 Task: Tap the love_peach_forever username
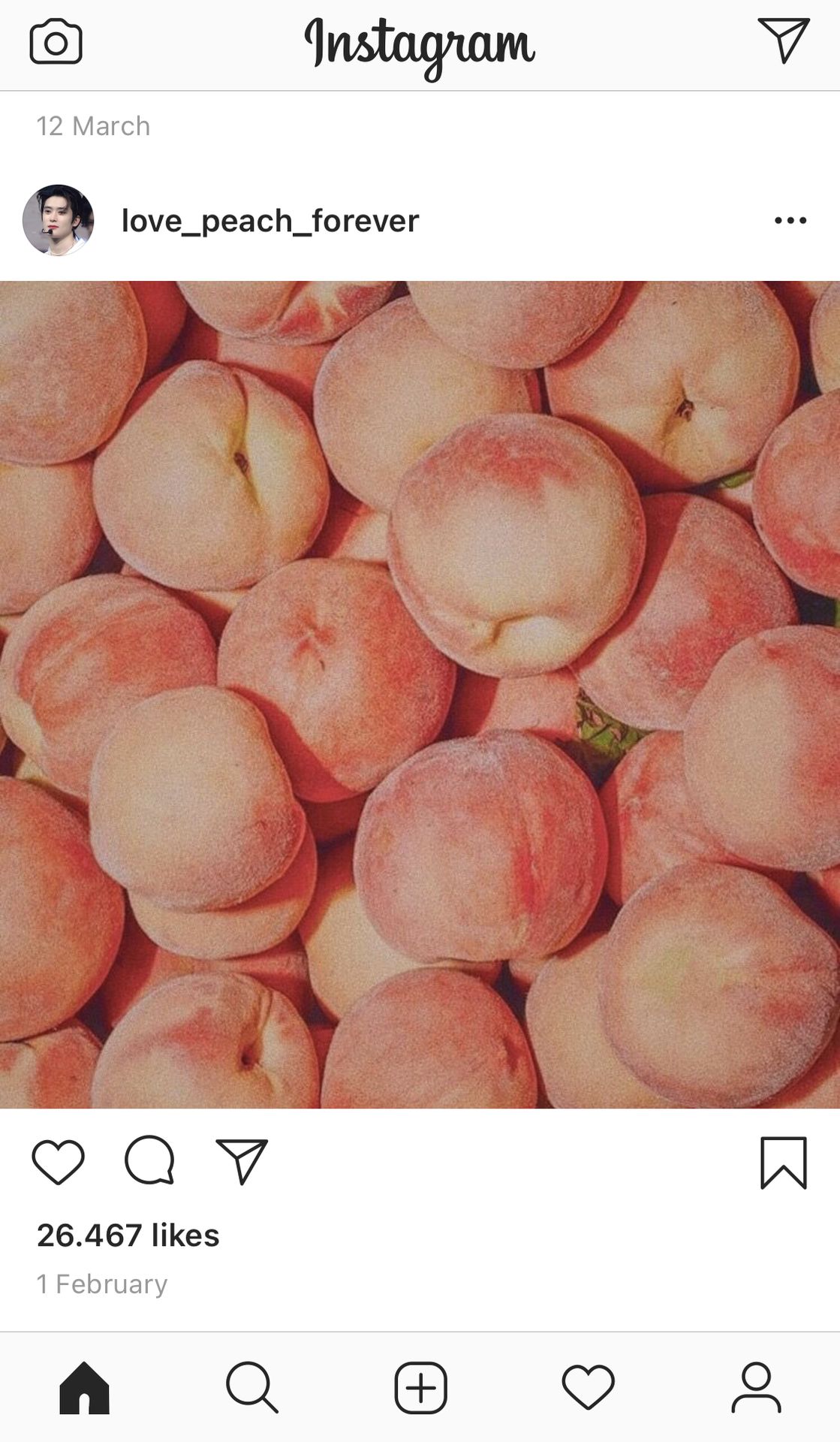269,221
